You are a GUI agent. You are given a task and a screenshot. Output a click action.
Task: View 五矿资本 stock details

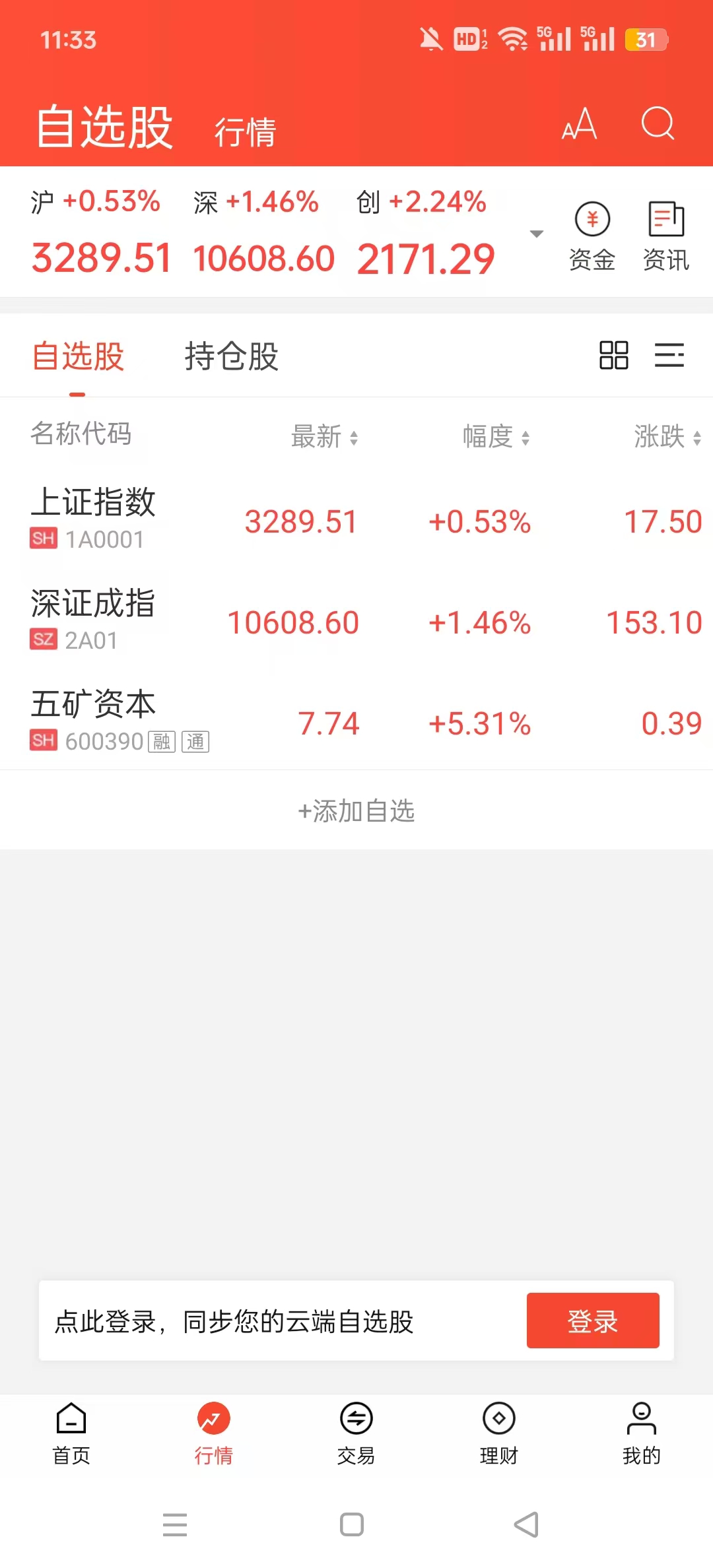click(356, 722)
